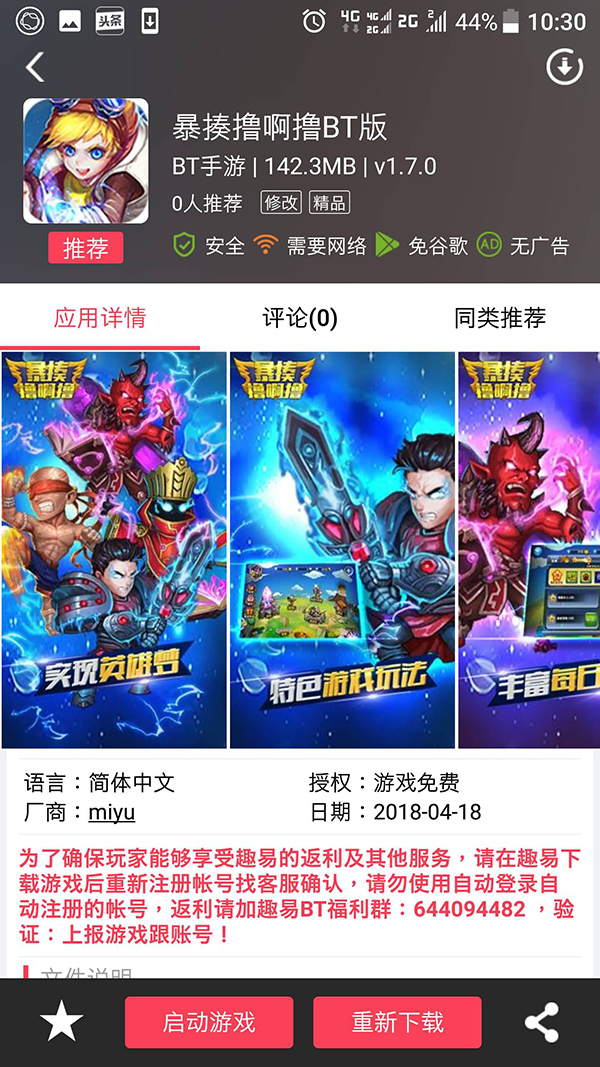
Task: Switch to the 同类推荐 tab
Action: point(500,318)
